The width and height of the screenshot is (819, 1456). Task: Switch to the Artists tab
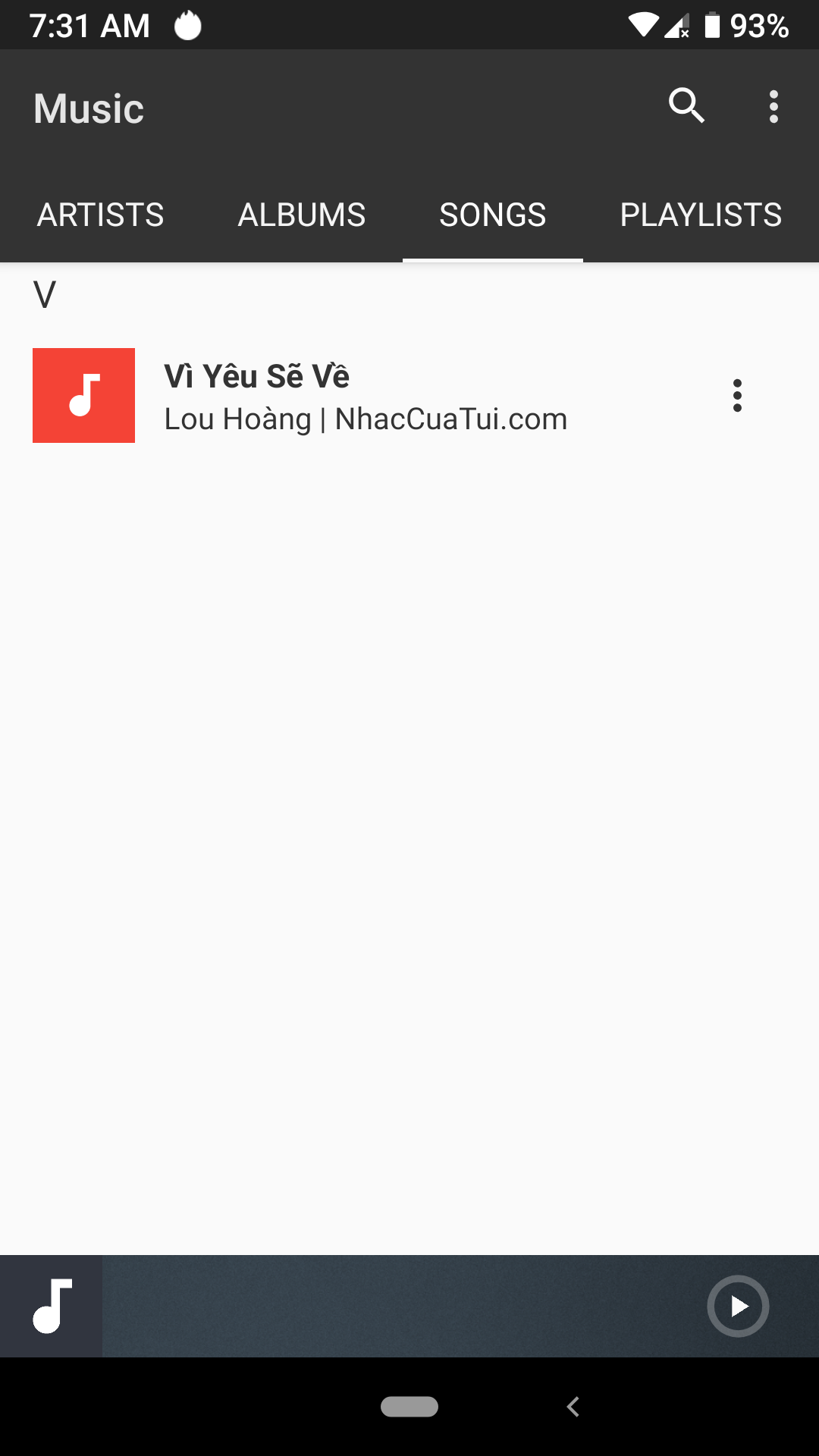[x=101, y=215]
